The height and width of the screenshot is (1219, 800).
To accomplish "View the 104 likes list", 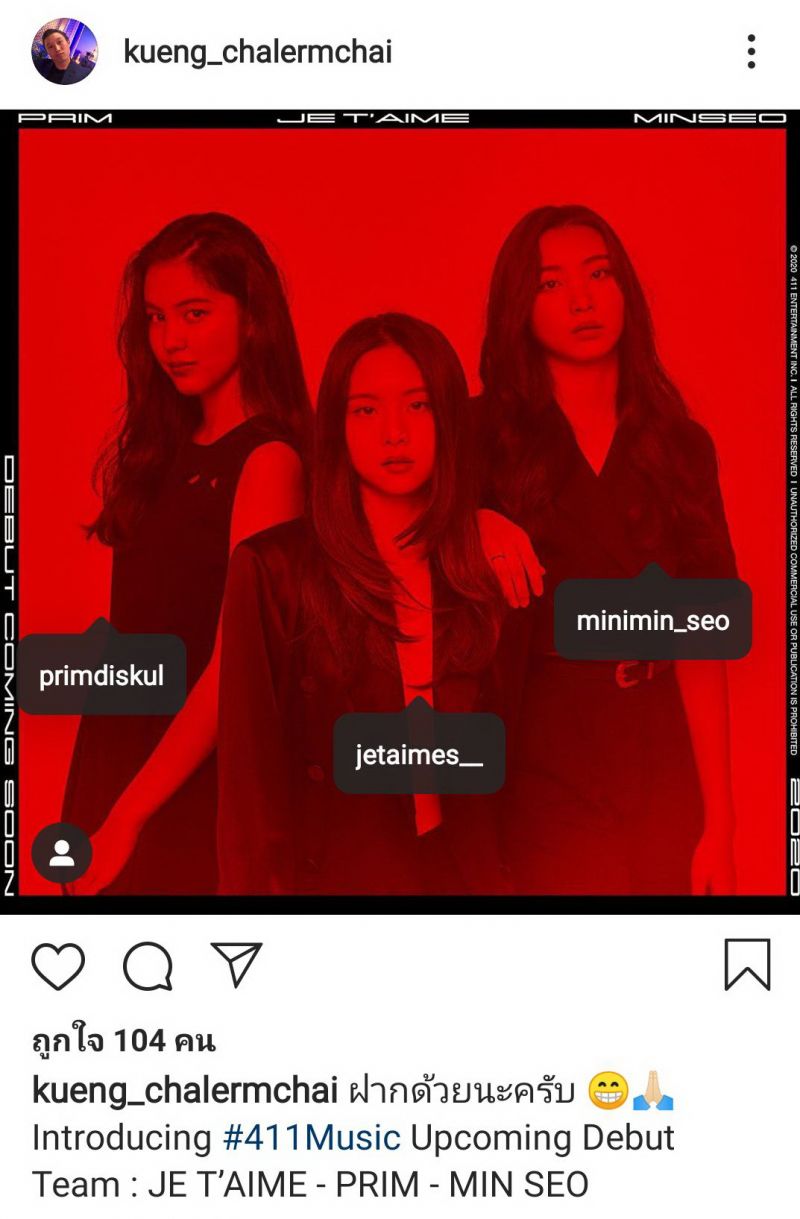I will click(124, 1041).
